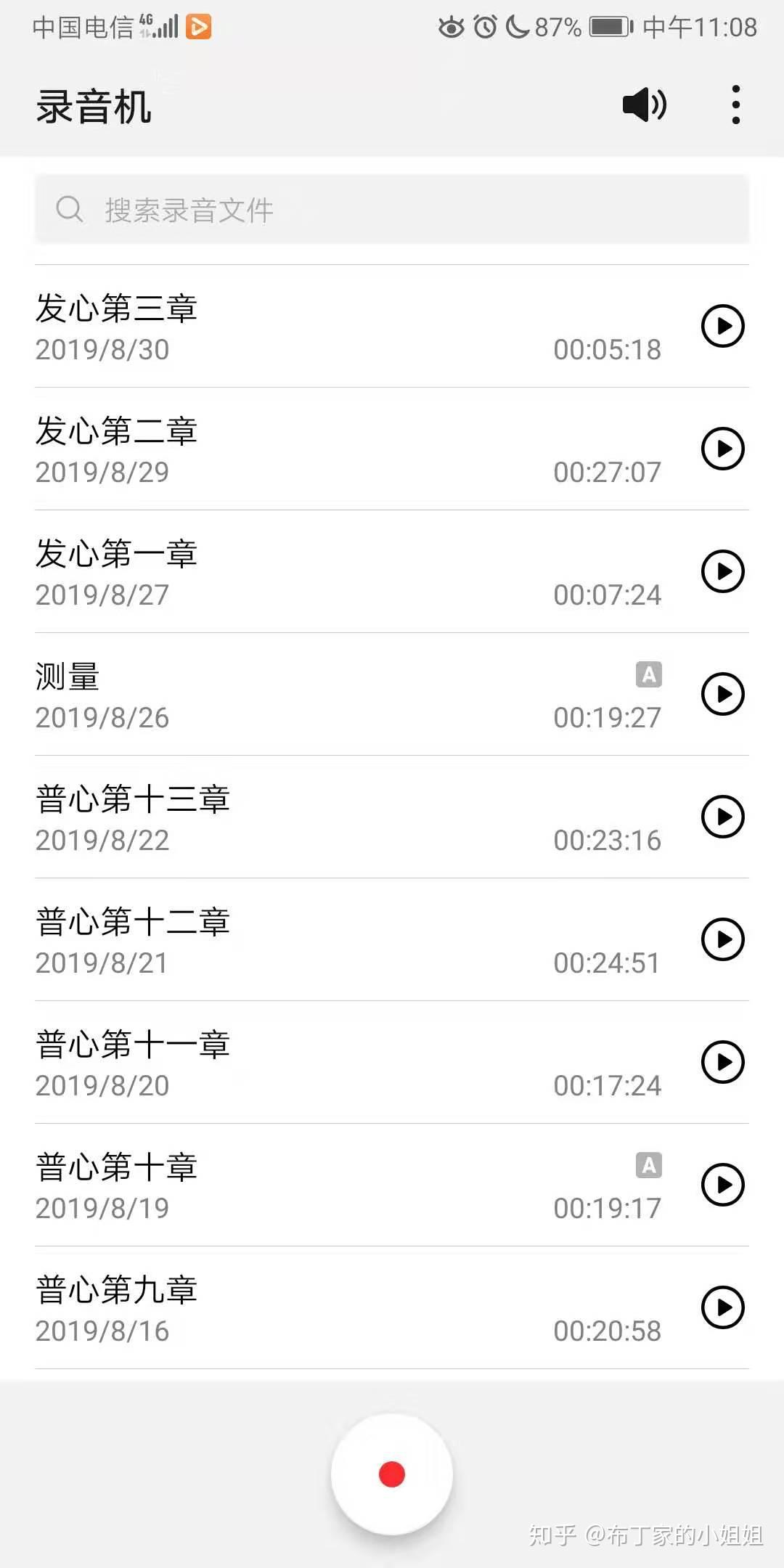The image size is (784, 1568).
Task: Play the recording 发心第二章
Action: tap(723, 449)
